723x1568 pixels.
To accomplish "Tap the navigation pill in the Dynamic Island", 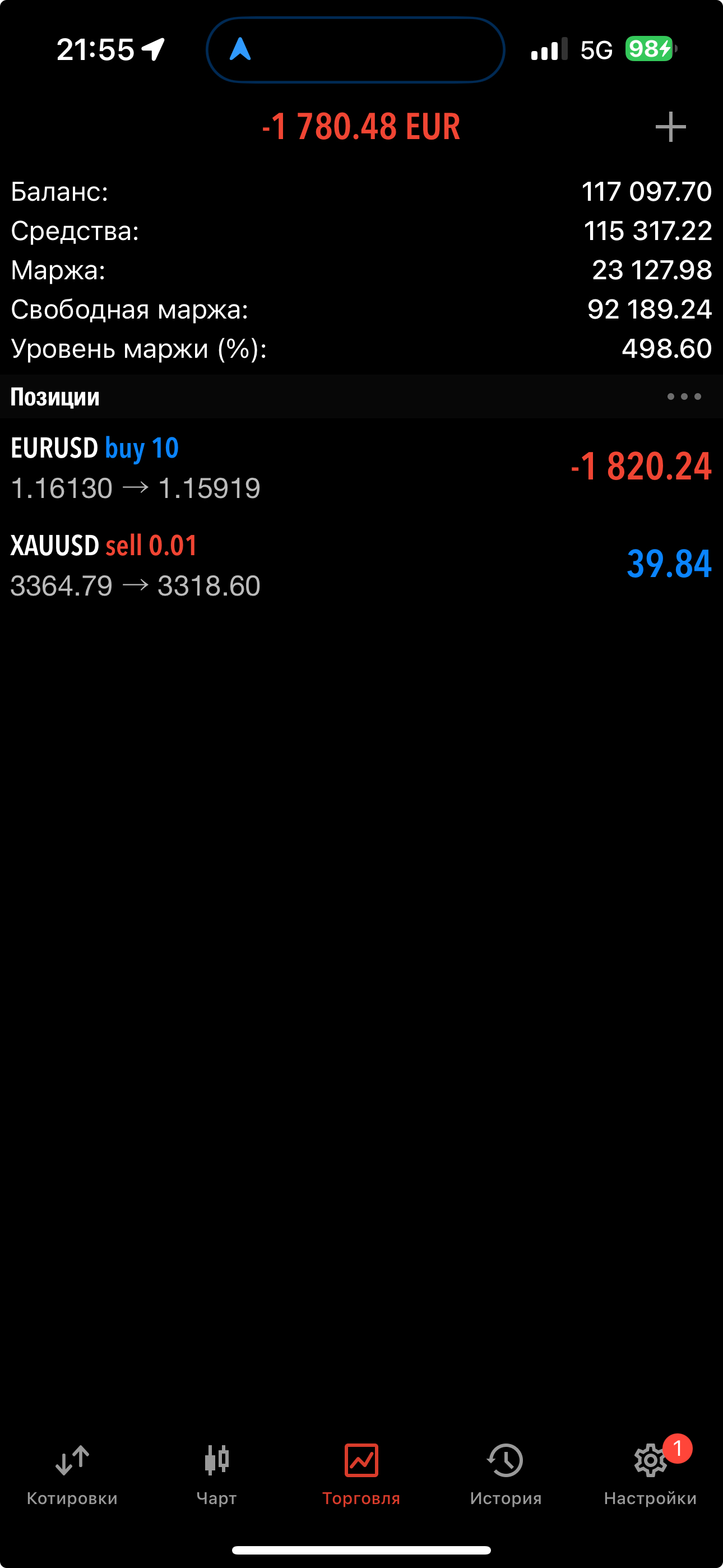I will pyautogui.click(x=355, y=49).
